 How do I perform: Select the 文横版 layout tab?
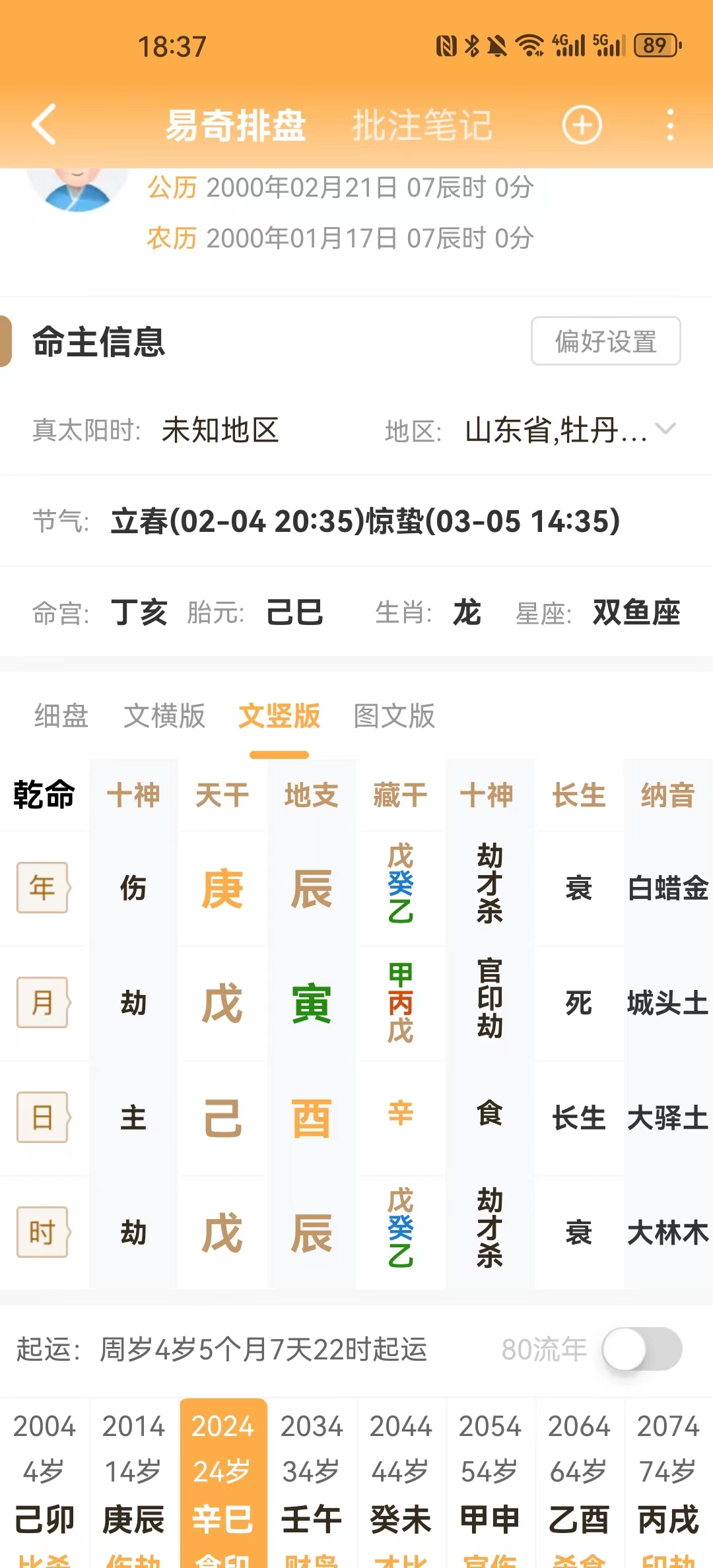point(164,716)
